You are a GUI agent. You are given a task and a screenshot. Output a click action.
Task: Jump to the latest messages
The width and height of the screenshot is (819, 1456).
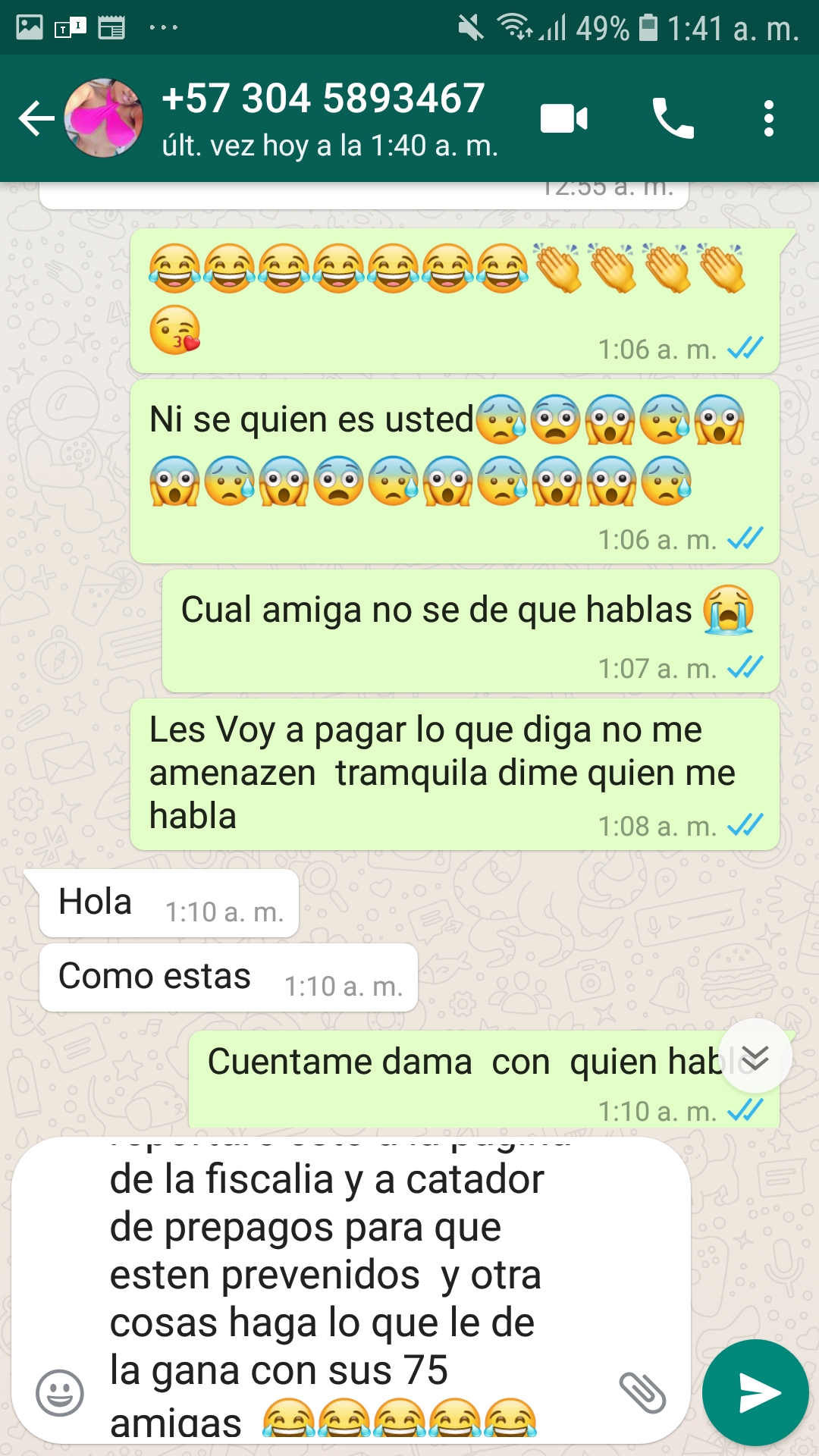tap(755, 1056)
